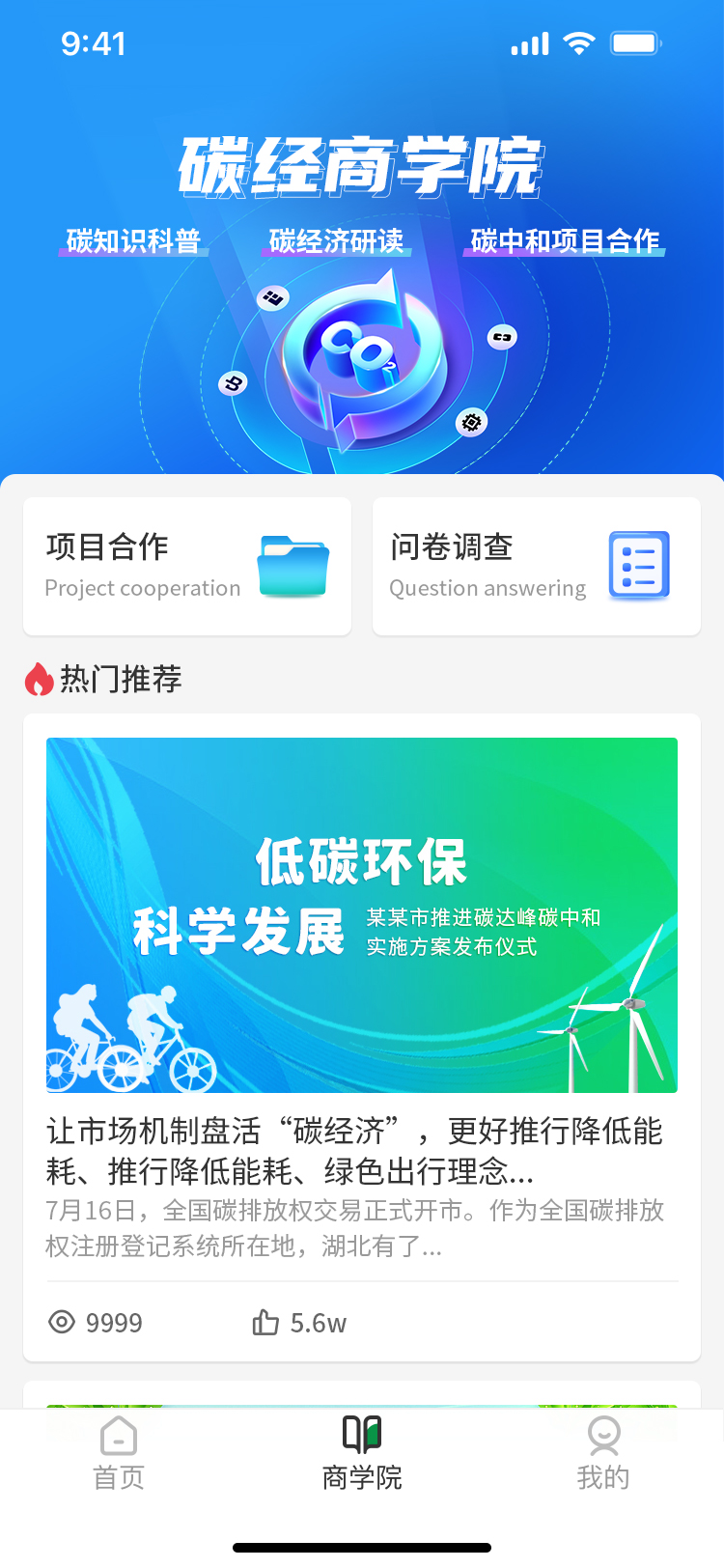Open the 问卷调查 questionnaire card
Screen dimensions: 724x1568
[536, 567]
